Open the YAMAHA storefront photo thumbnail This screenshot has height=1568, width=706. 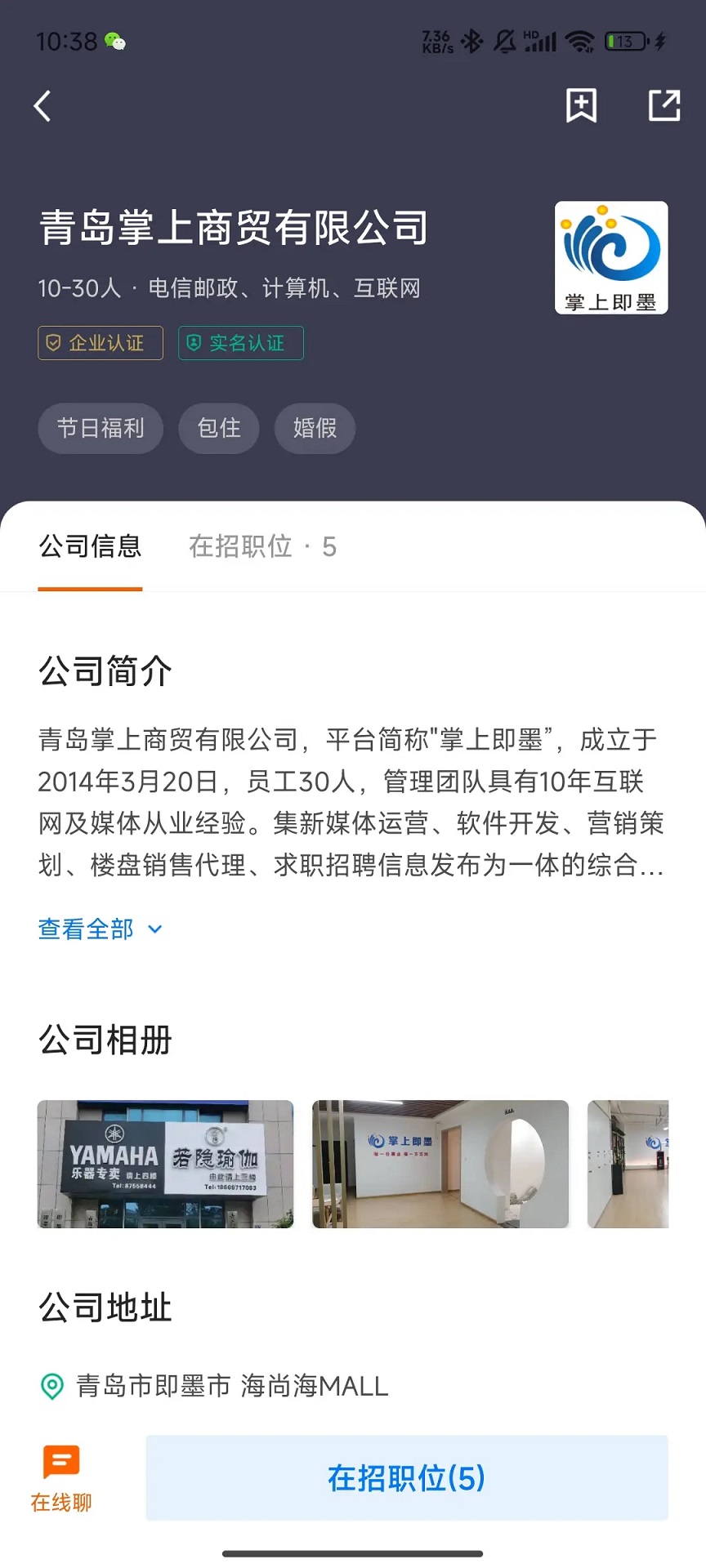[x=165, y=1163]
